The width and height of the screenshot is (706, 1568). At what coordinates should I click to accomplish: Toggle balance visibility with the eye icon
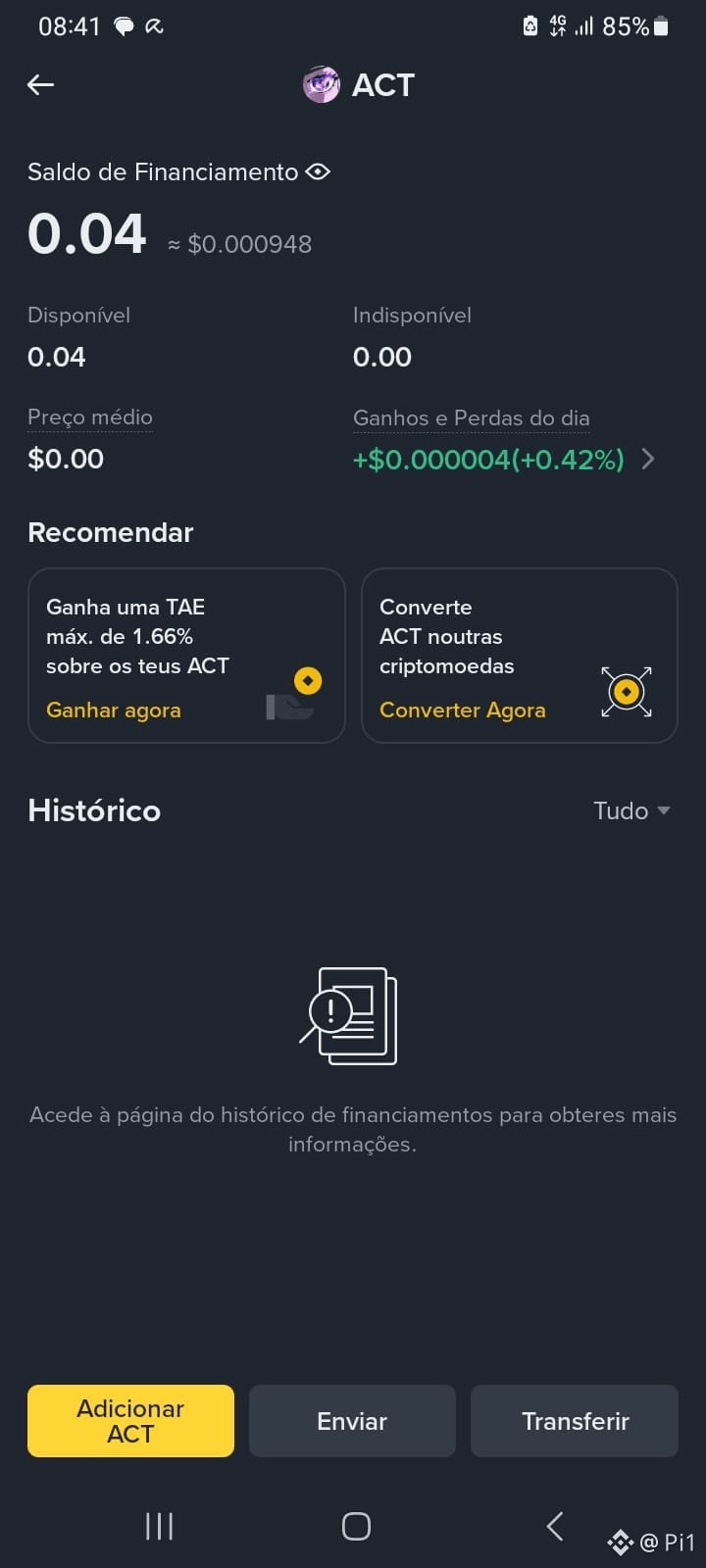coord(318,171)
